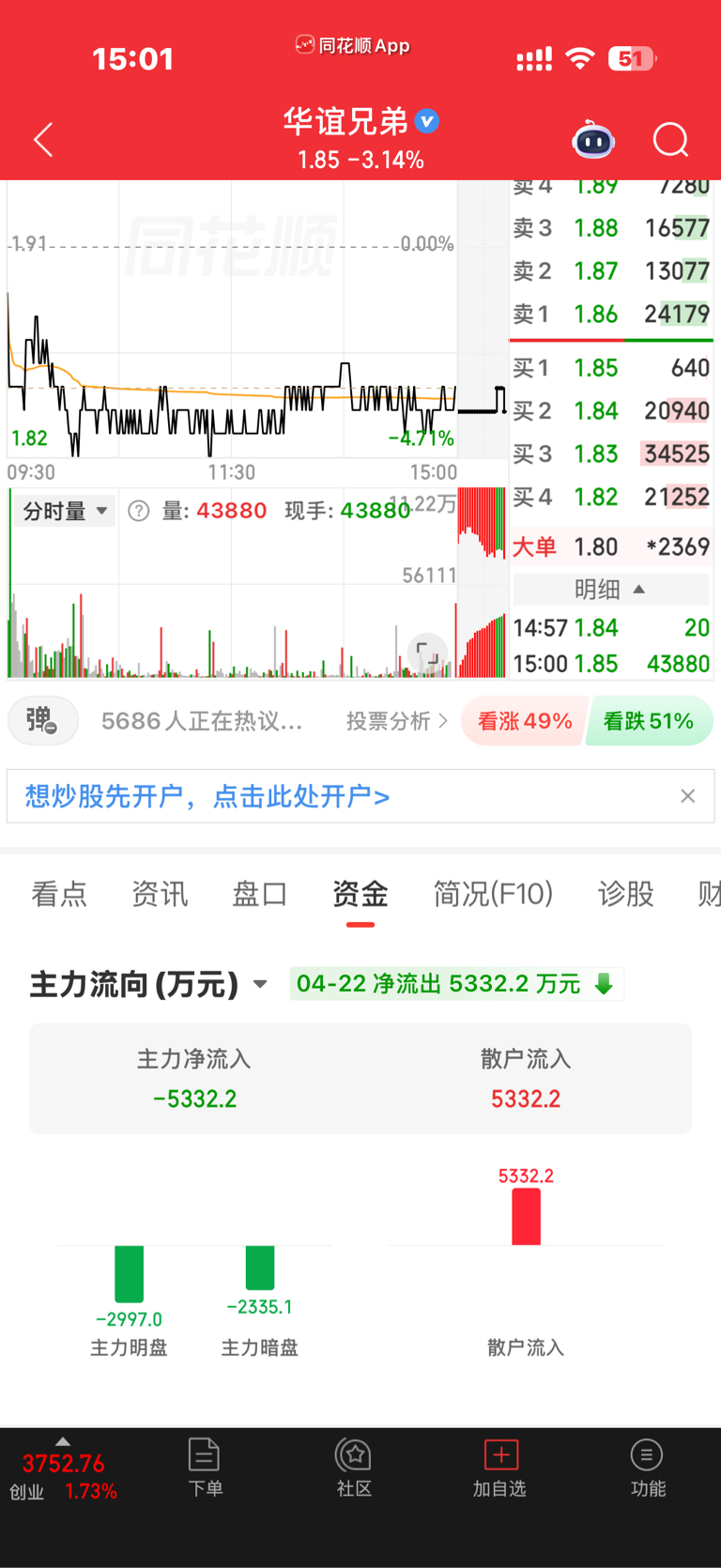Open the robot AI assistant icon
721x1568 pixels.
click(x=593, y=140)
